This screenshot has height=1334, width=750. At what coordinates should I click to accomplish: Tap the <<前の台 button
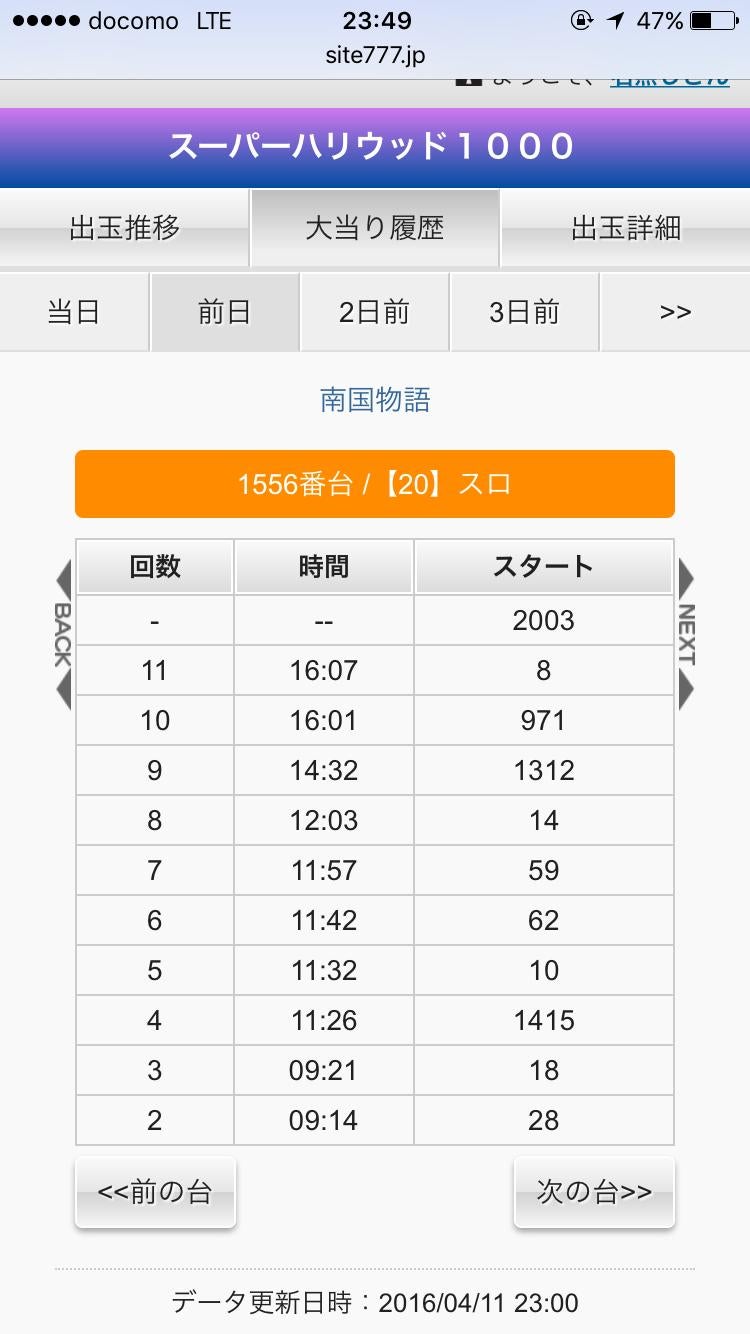[x=155, y=1190]
